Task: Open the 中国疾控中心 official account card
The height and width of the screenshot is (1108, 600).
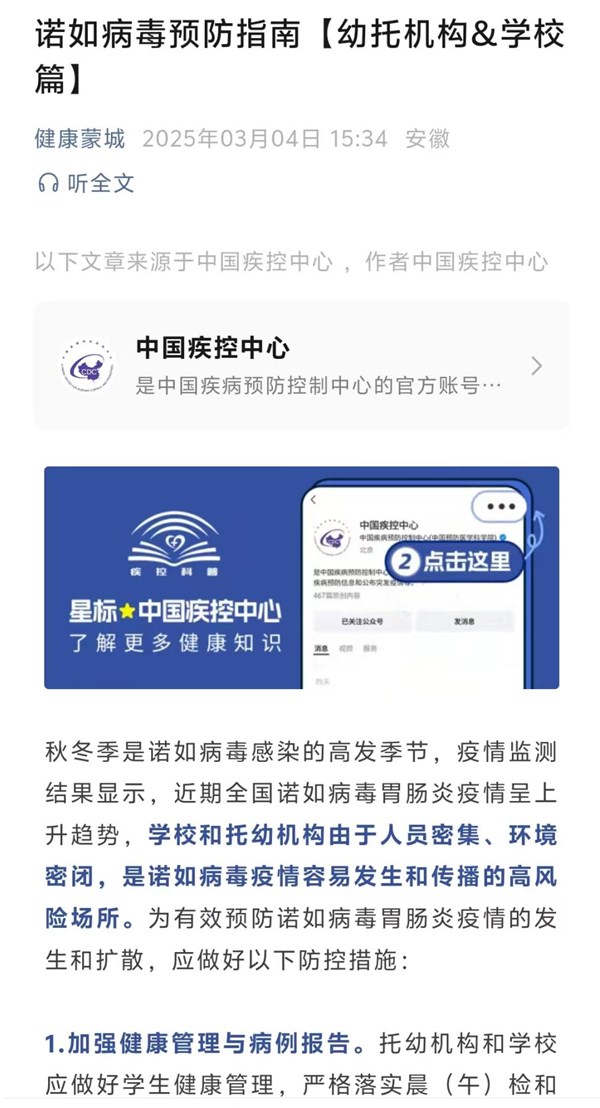Action: click(300, 366)
